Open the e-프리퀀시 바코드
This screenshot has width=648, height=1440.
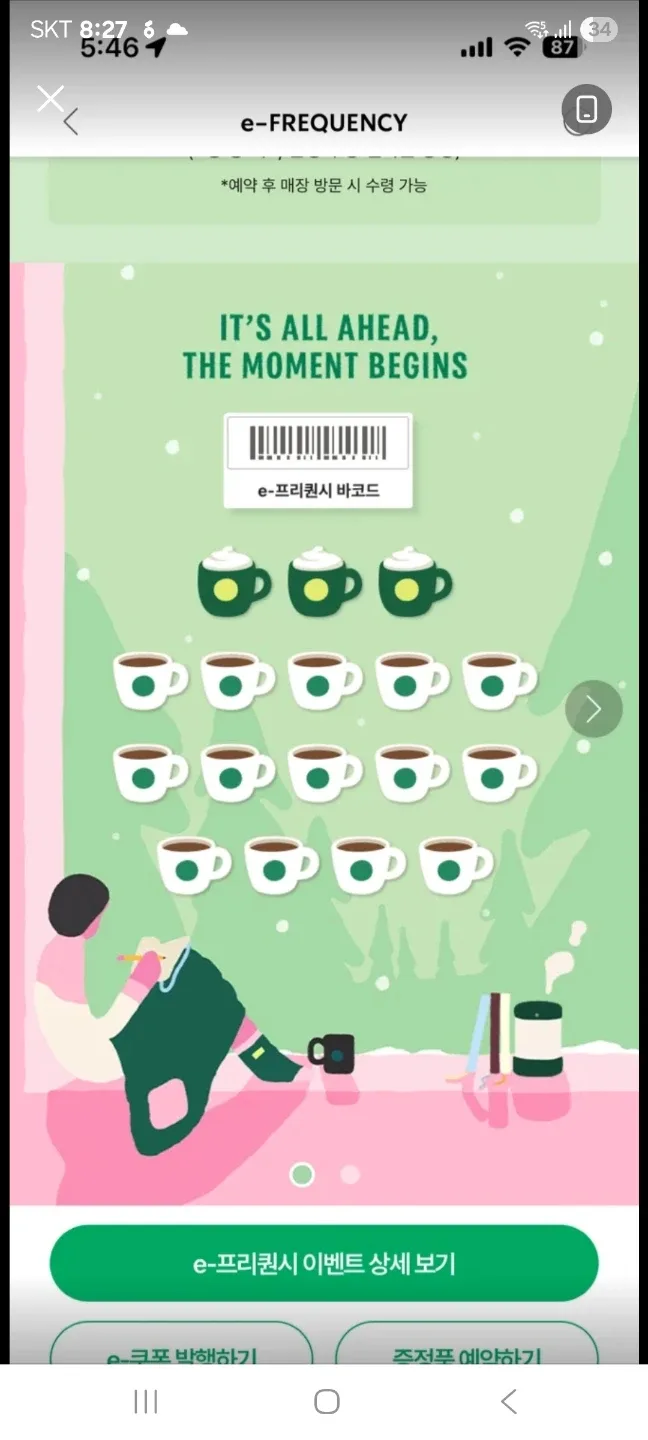(318, 460)
